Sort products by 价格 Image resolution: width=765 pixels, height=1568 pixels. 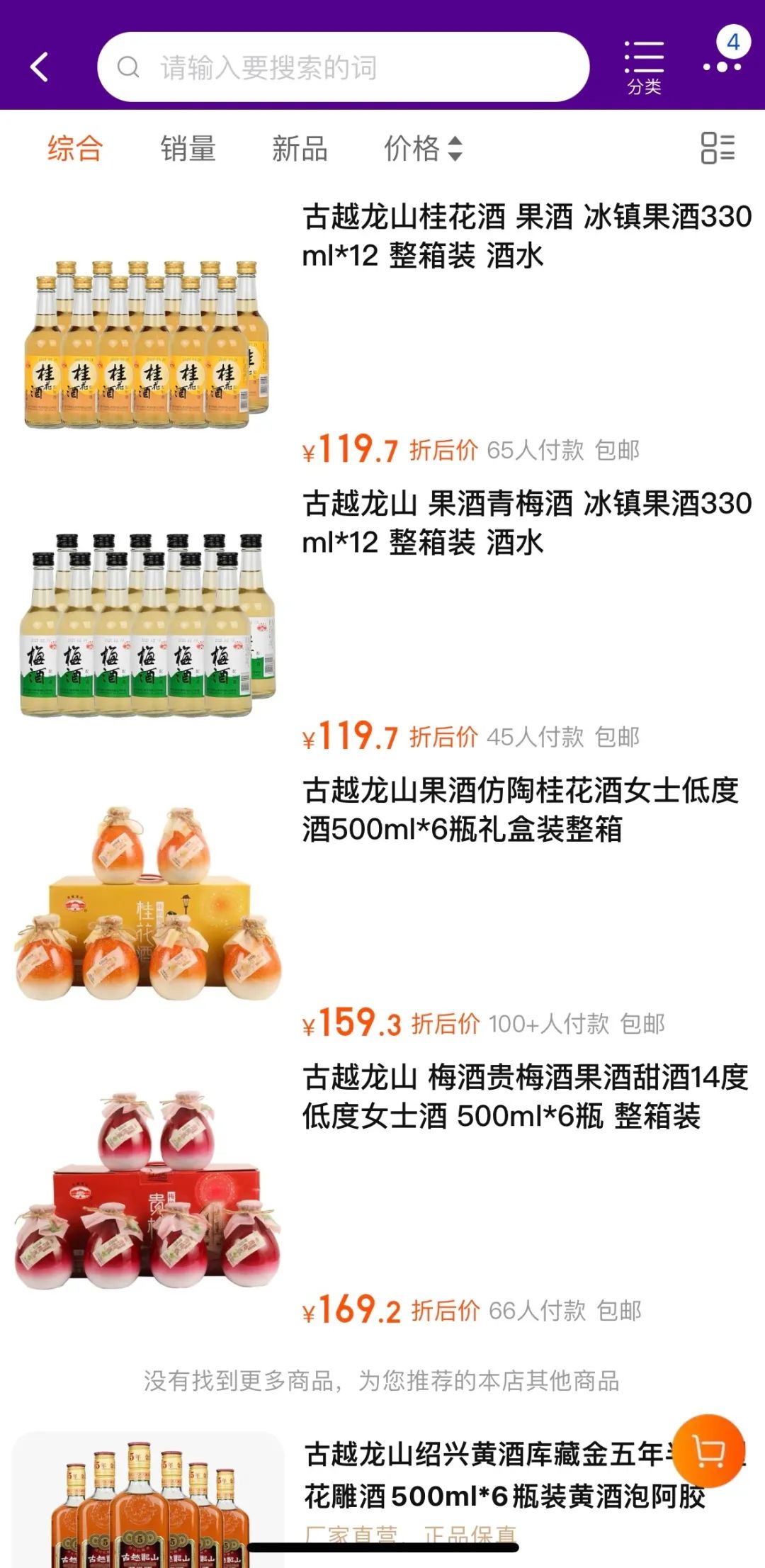tap(423, 149)
